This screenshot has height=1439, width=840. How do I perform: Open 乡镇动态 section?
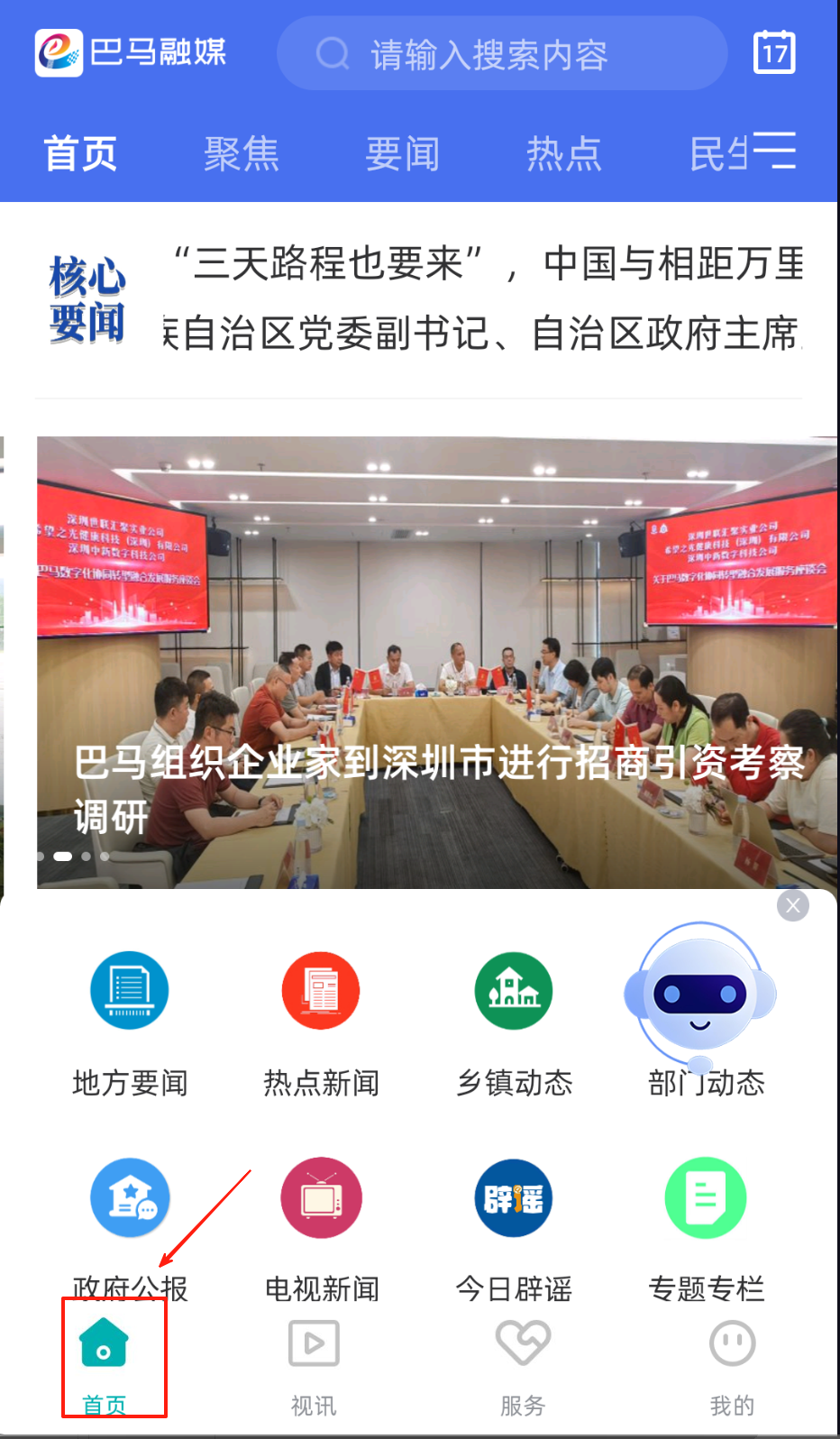click(514, 991)
